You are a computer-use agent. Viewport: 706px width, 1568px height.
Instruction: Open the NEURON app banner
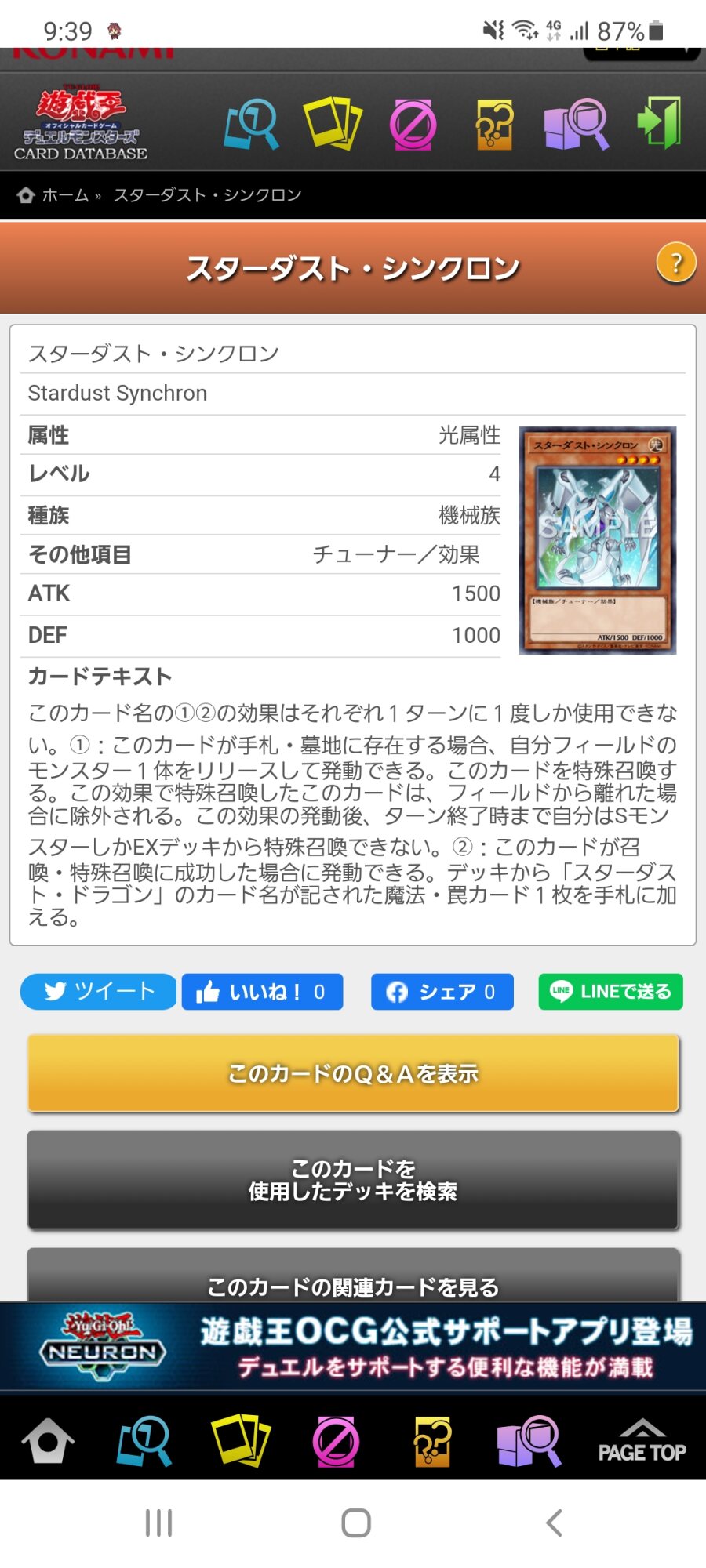pos(353,1346)
